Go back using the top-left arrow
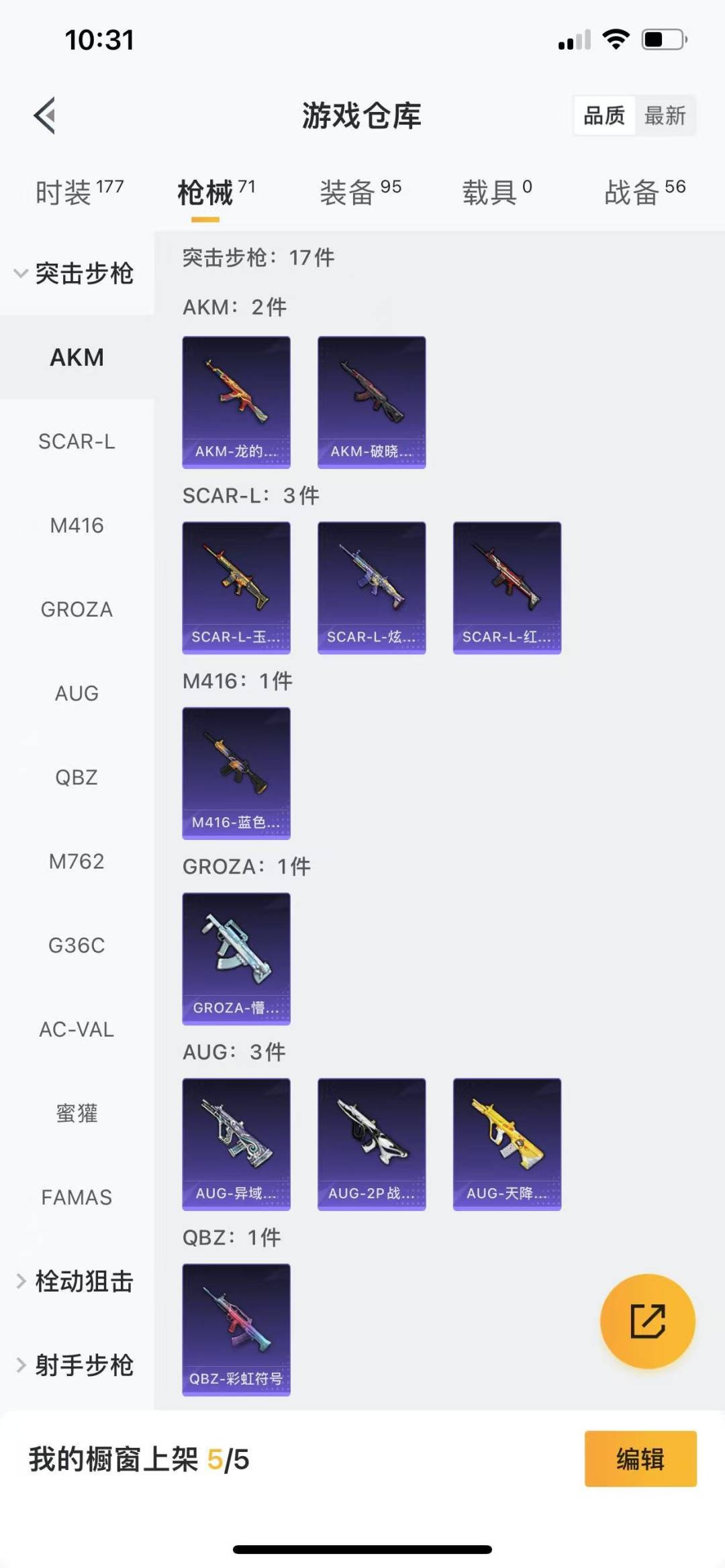Screen dimensions: 725x1568 pos(45,116)
